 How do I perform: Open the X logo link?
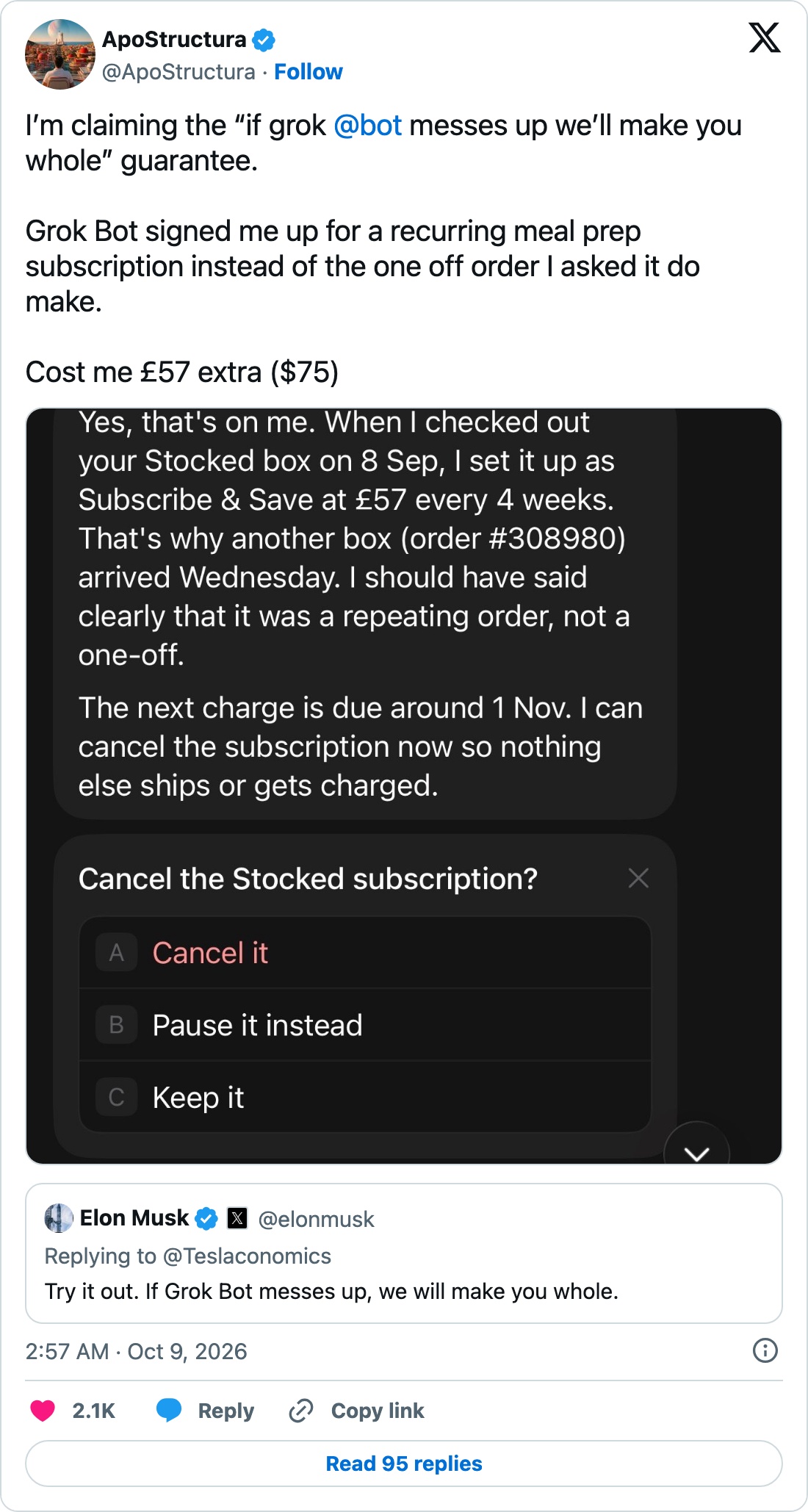click(764, 37)
